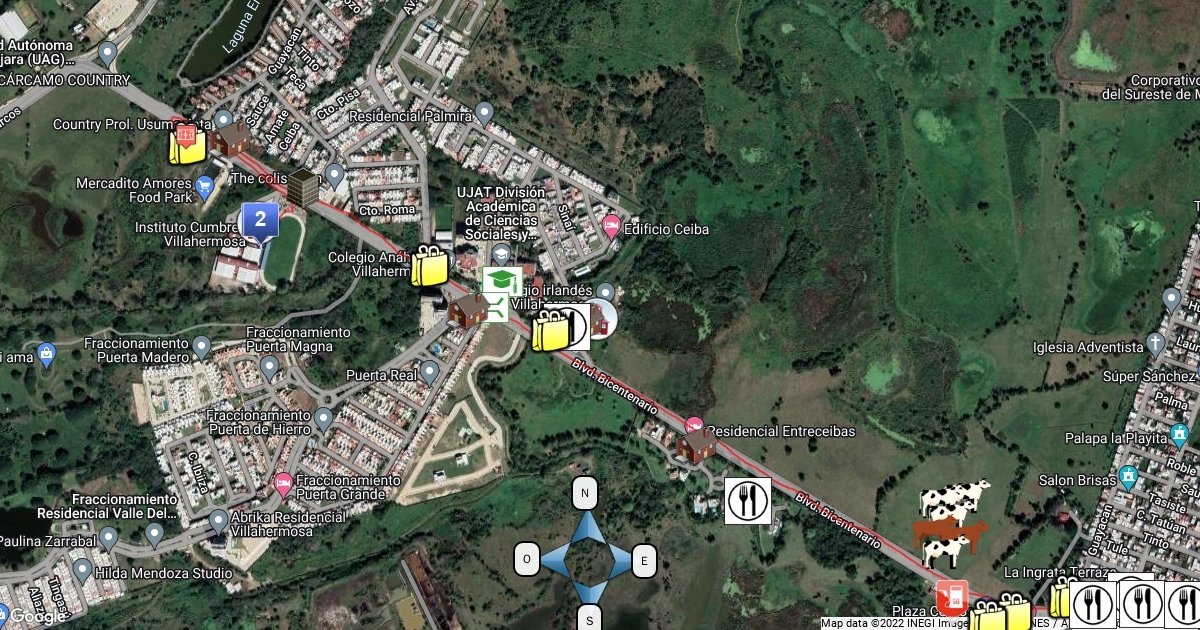
Task: Pan the map east with the E button
Action: pyautogui.click(x=643, y=561)
